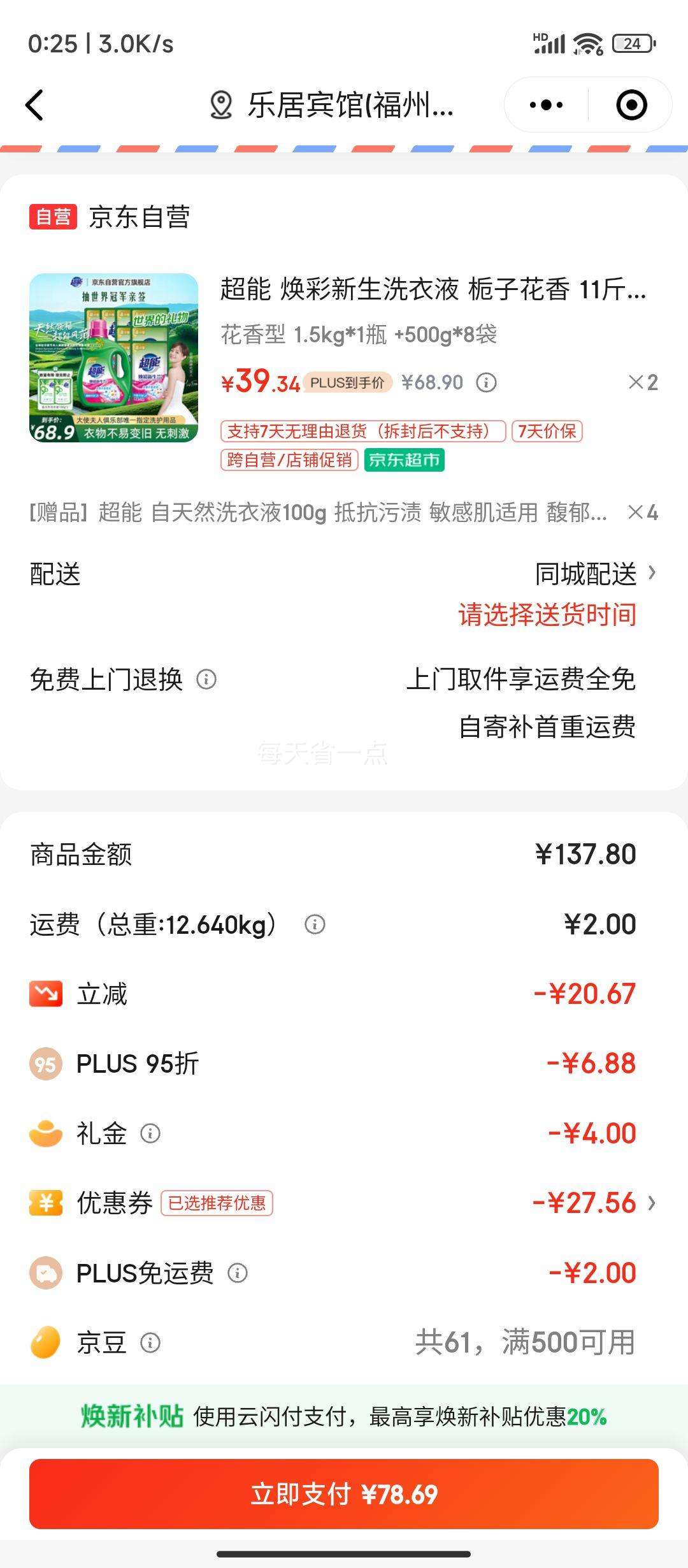View price info icon beside ¥68.90
Image resolution: width=688 pixels, height=1568 pixels.
486,382
